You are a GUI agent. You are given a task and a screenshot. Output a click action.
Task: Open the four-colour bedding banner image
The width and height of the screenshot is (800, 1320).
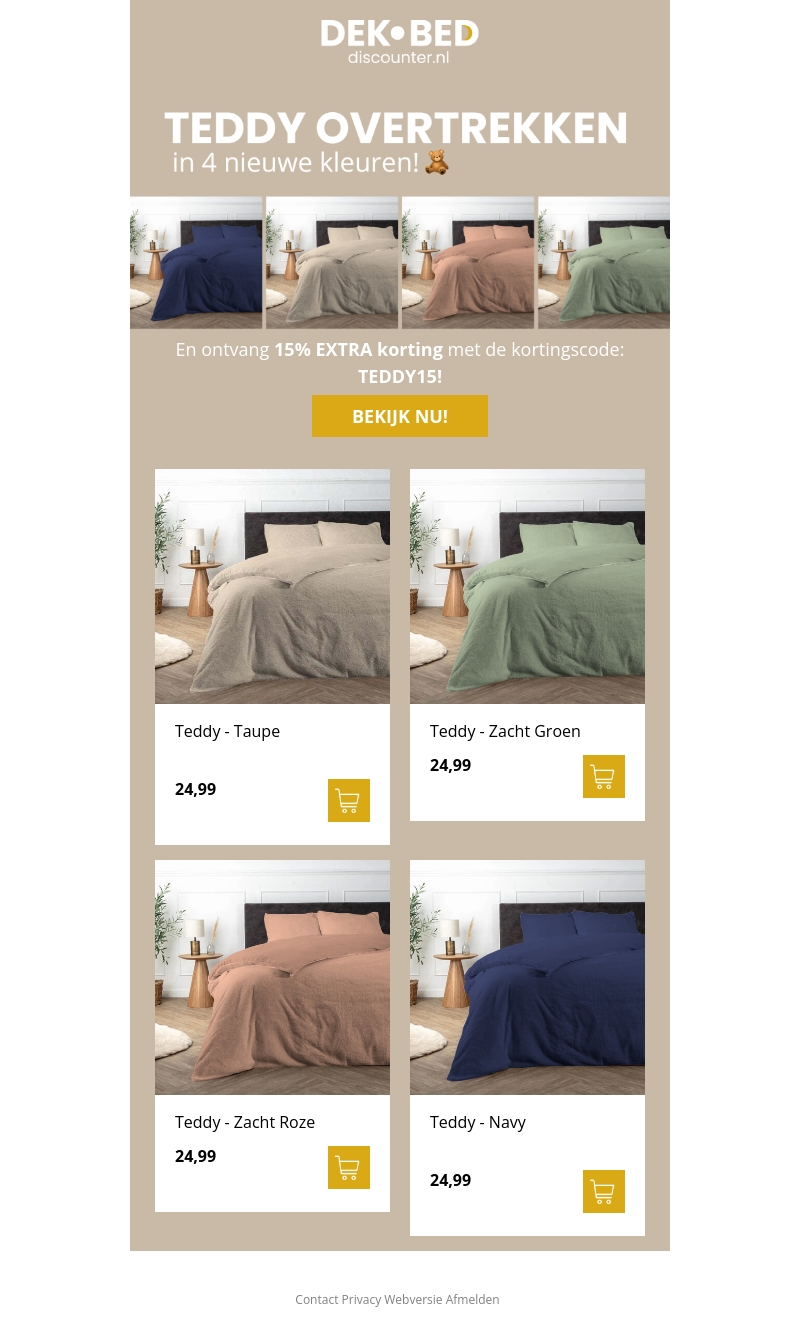[399, 262]
